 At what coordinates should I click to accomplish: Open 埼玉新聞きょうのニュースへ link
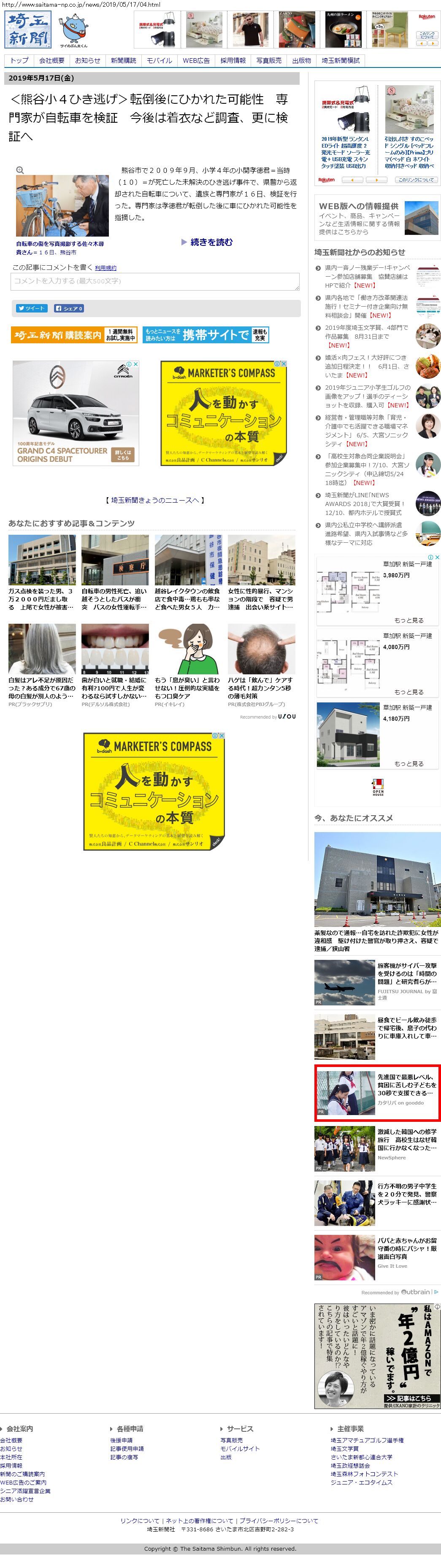155,500
